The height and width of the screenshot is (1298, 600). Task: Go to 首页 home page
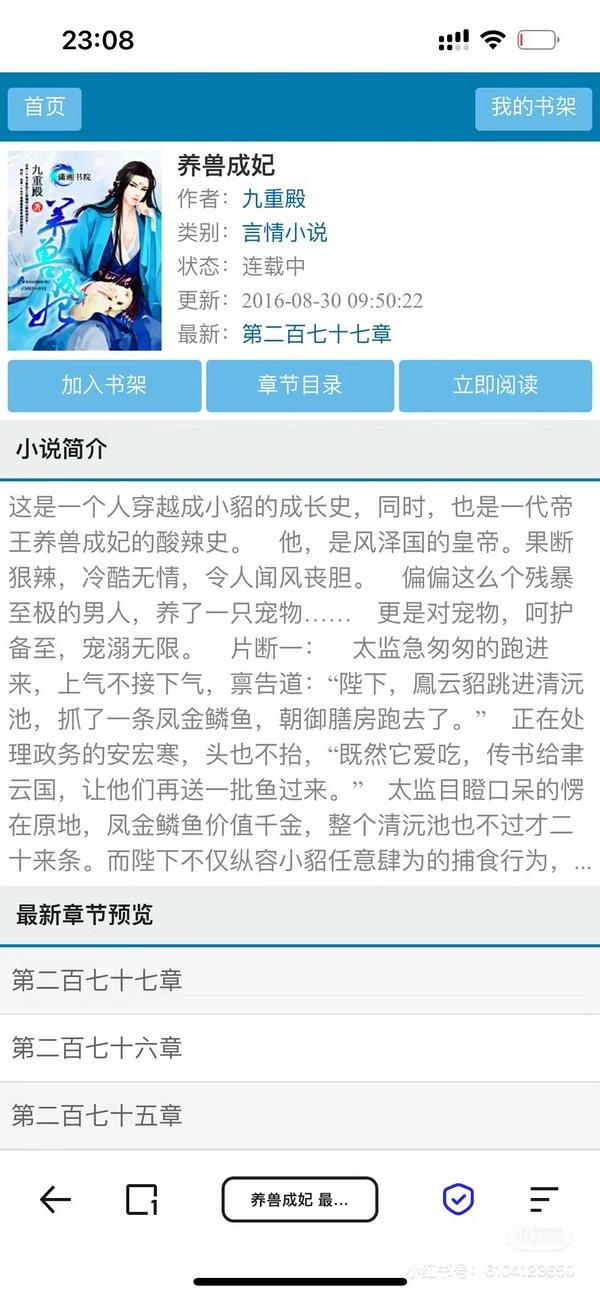point(44,109)
